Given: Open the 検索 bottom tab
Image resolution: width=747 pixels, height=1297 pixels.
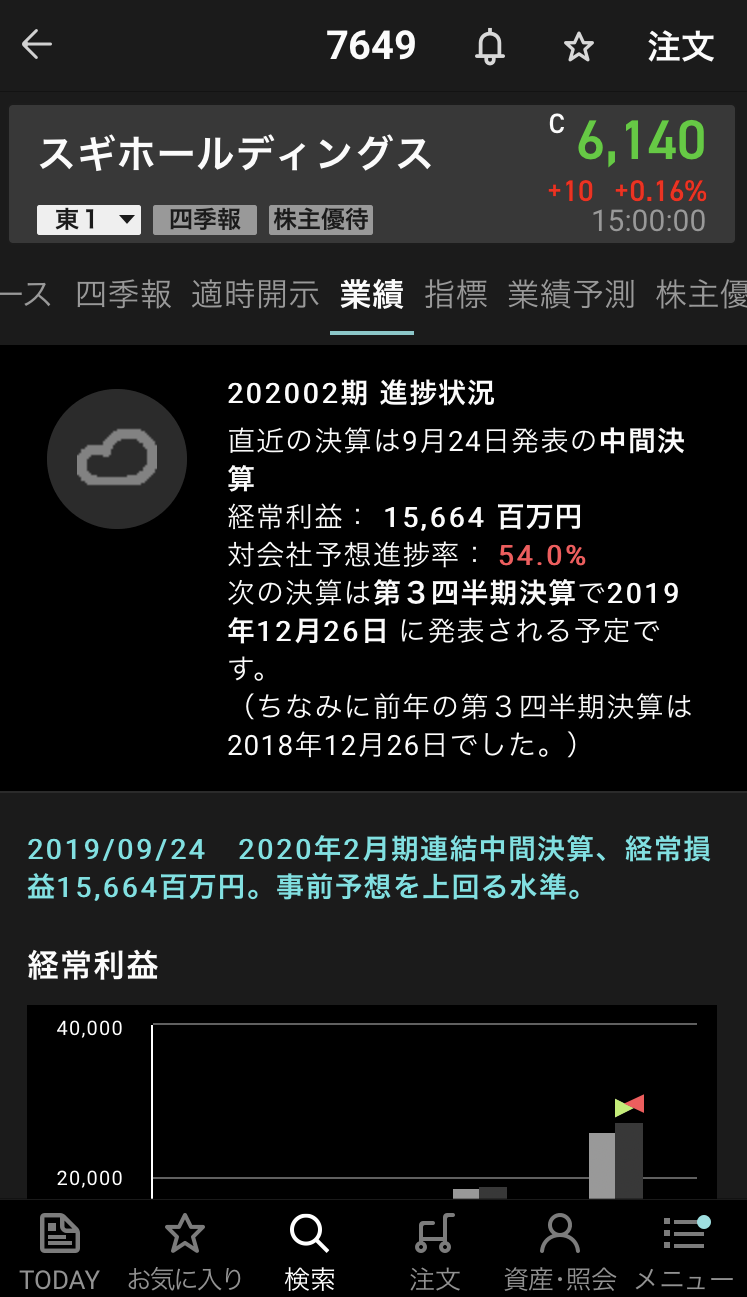Looking at the screenshot, I should (x=309, y=1249).
